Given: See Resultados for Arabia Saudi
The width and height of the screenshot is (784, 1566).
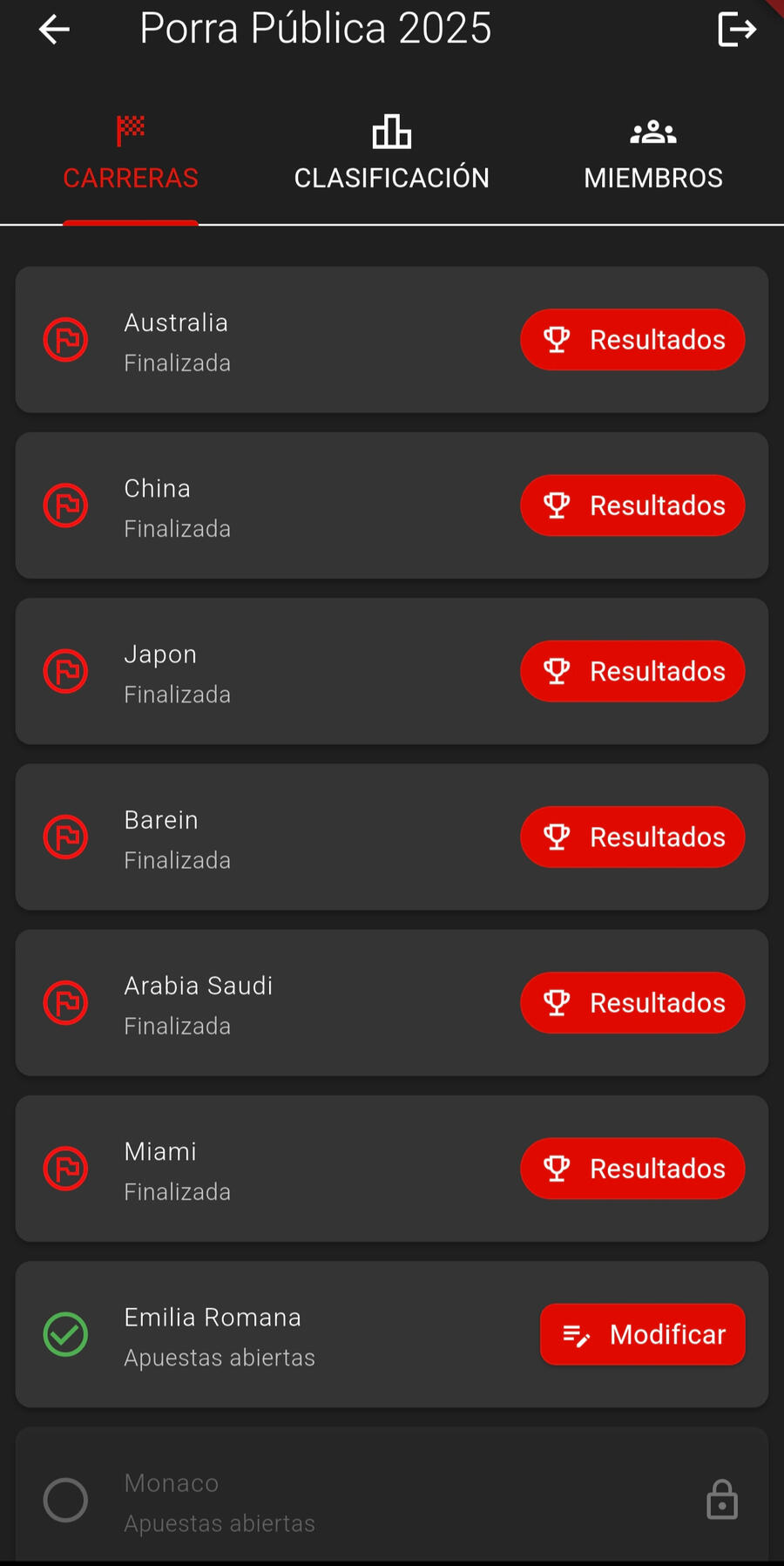Looking at the screenshot, I should 632,1002.
